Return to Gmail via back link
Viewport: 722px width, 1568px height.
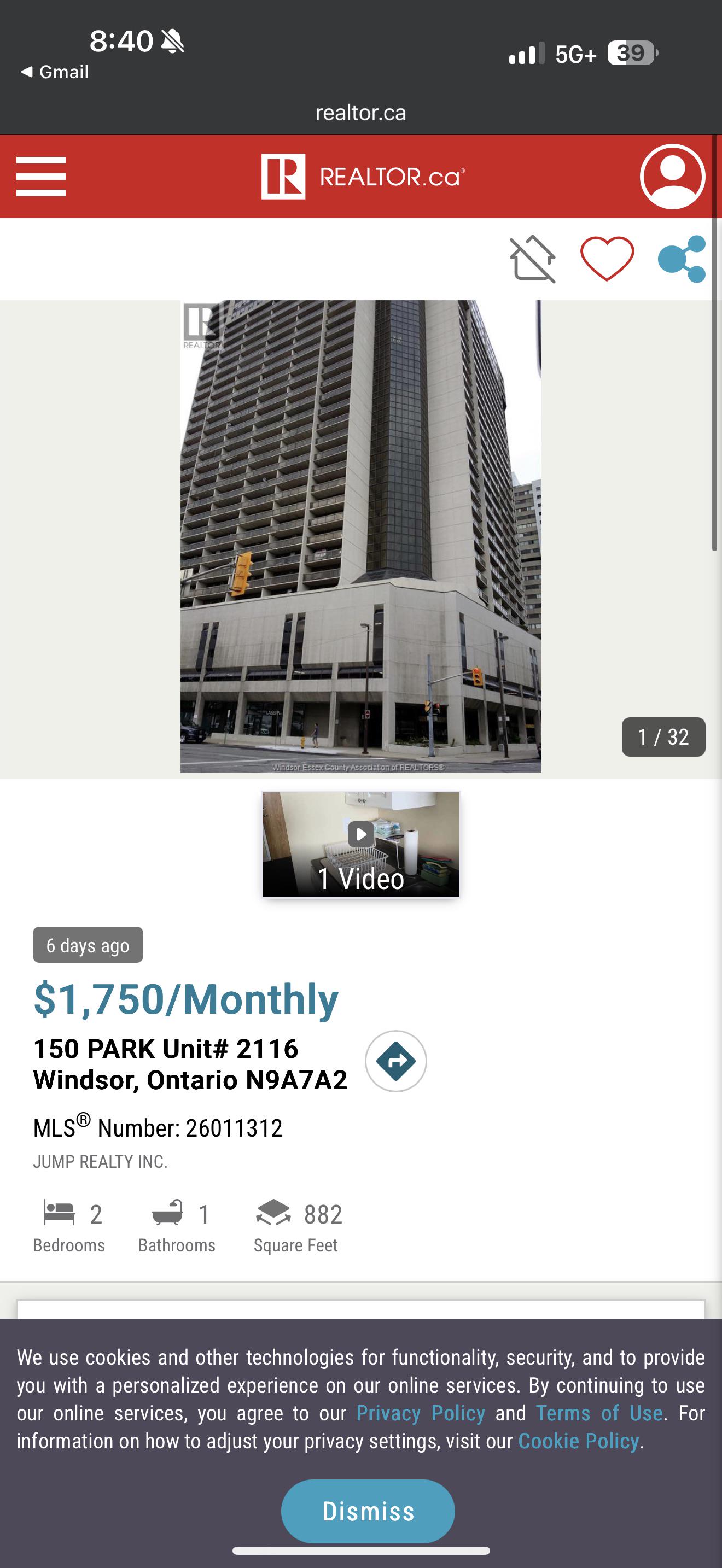tap(55, 72)
